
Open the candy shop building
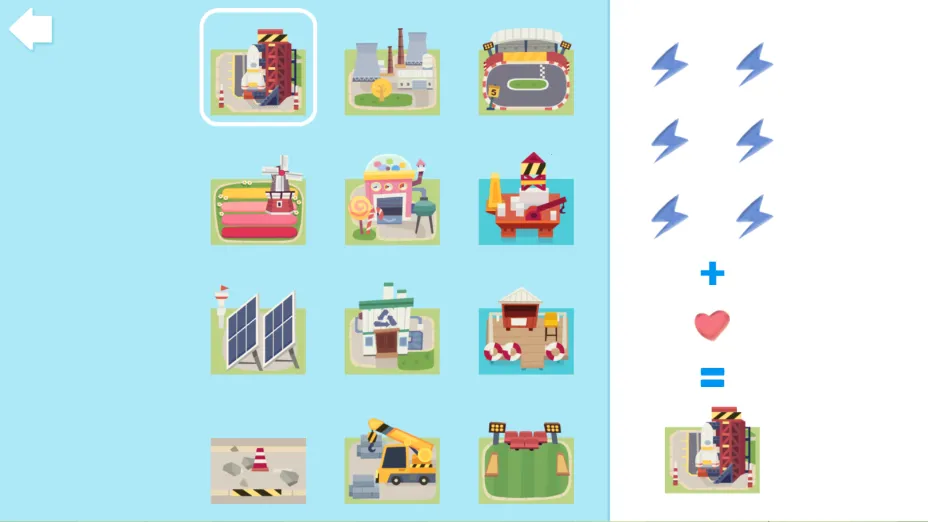click(x=392, y=200)
